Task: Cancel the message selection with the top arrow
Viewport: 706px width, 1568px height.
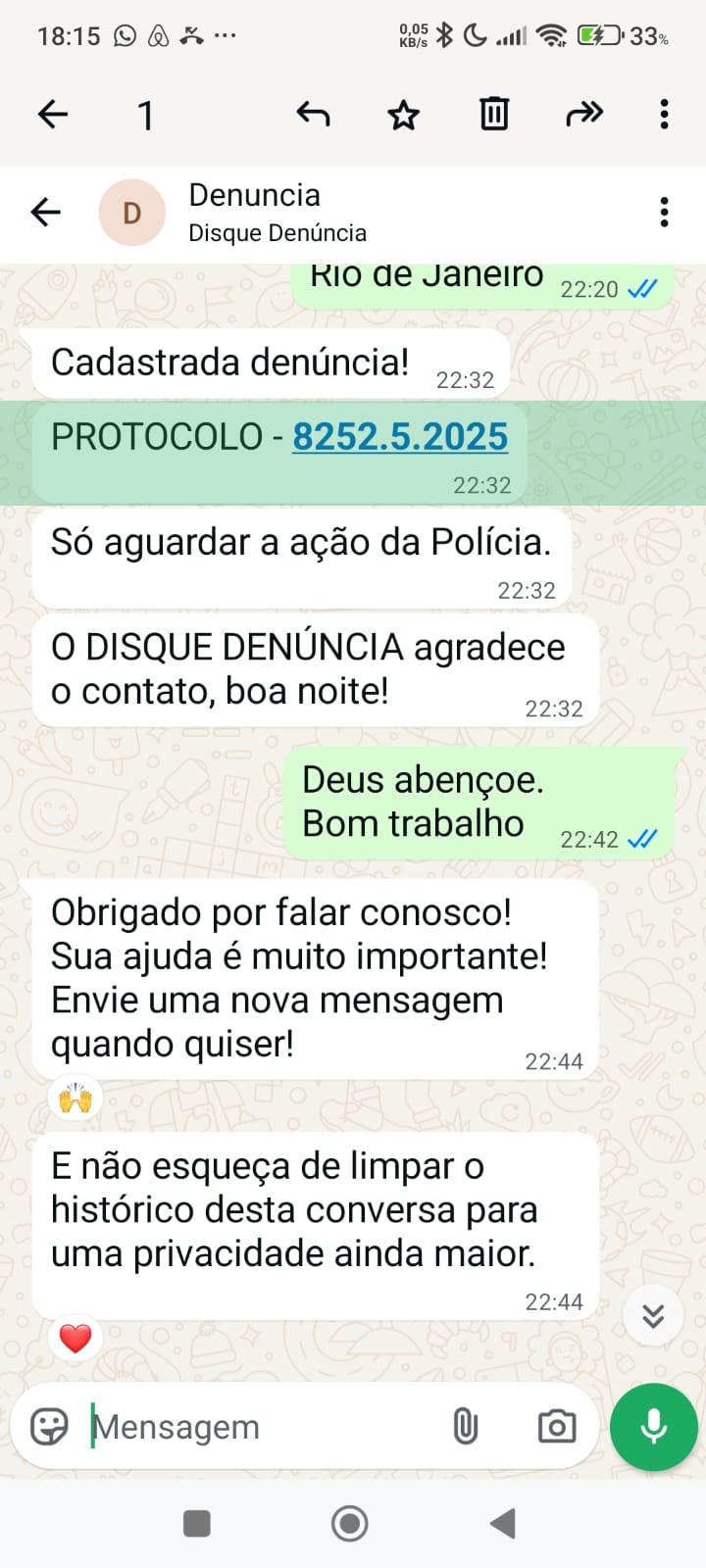Action: click(x=53, y=115)
